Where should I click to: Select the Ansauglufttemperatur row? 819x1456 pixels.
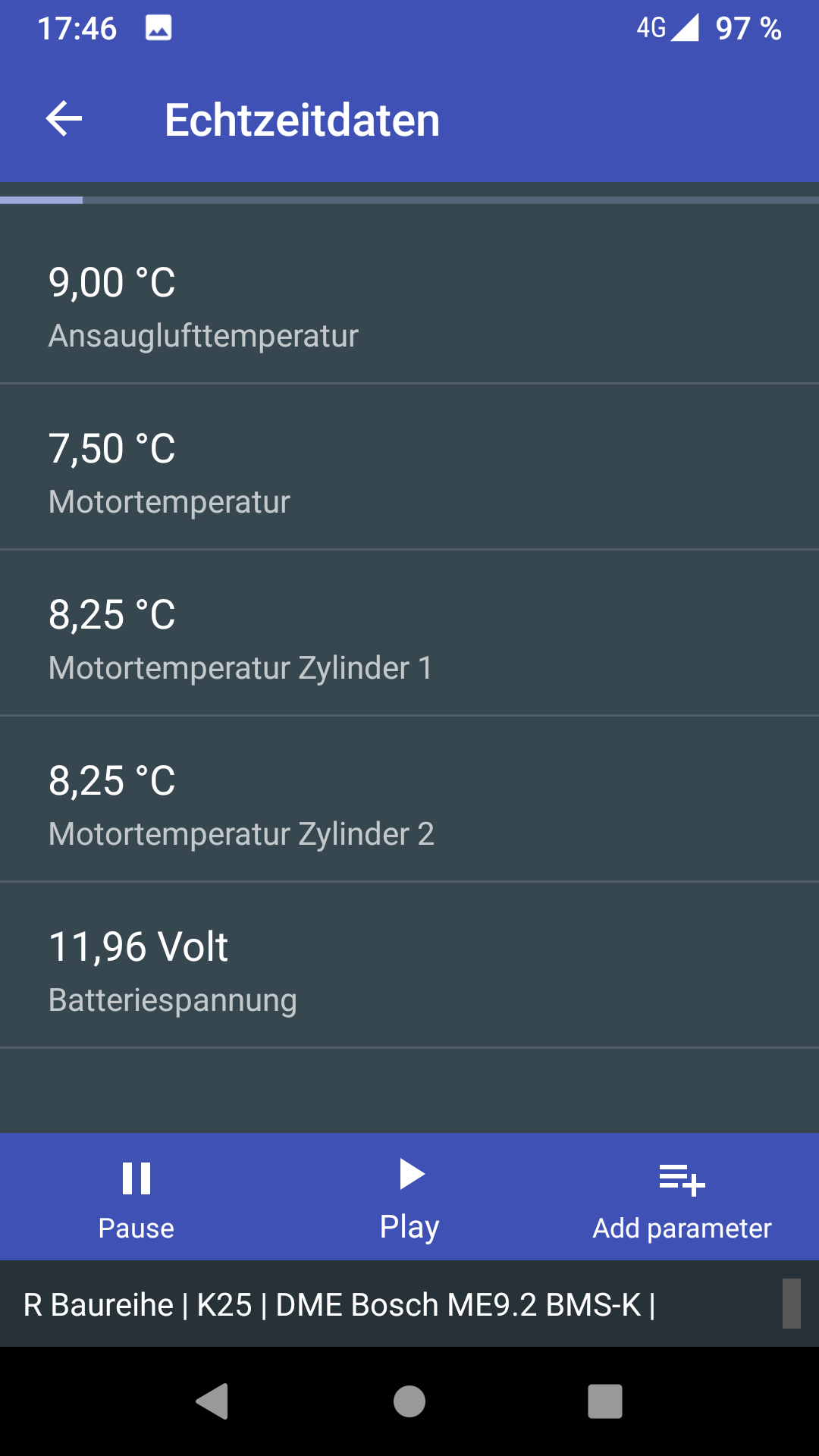[x=409, y=301]
